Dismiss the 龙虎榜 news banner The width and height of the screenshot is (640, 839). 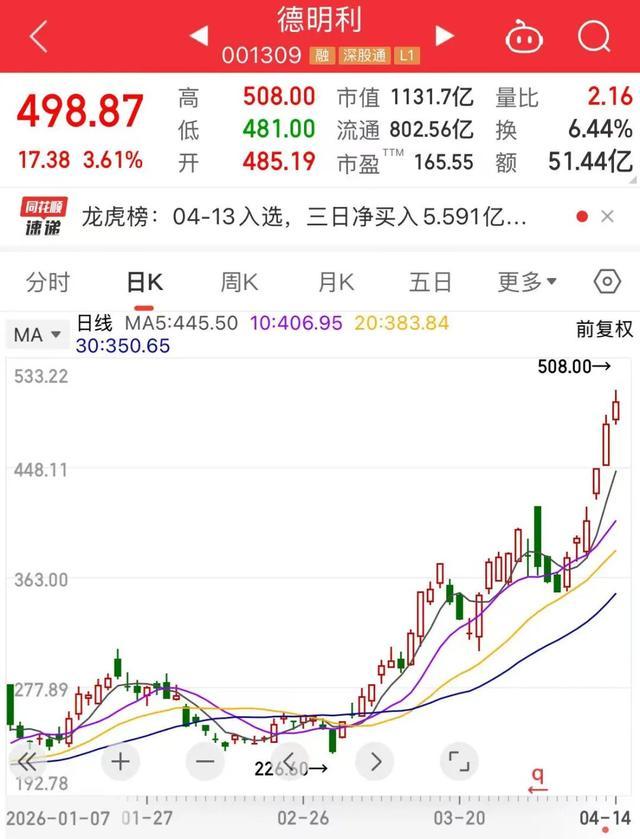(606, 216)
